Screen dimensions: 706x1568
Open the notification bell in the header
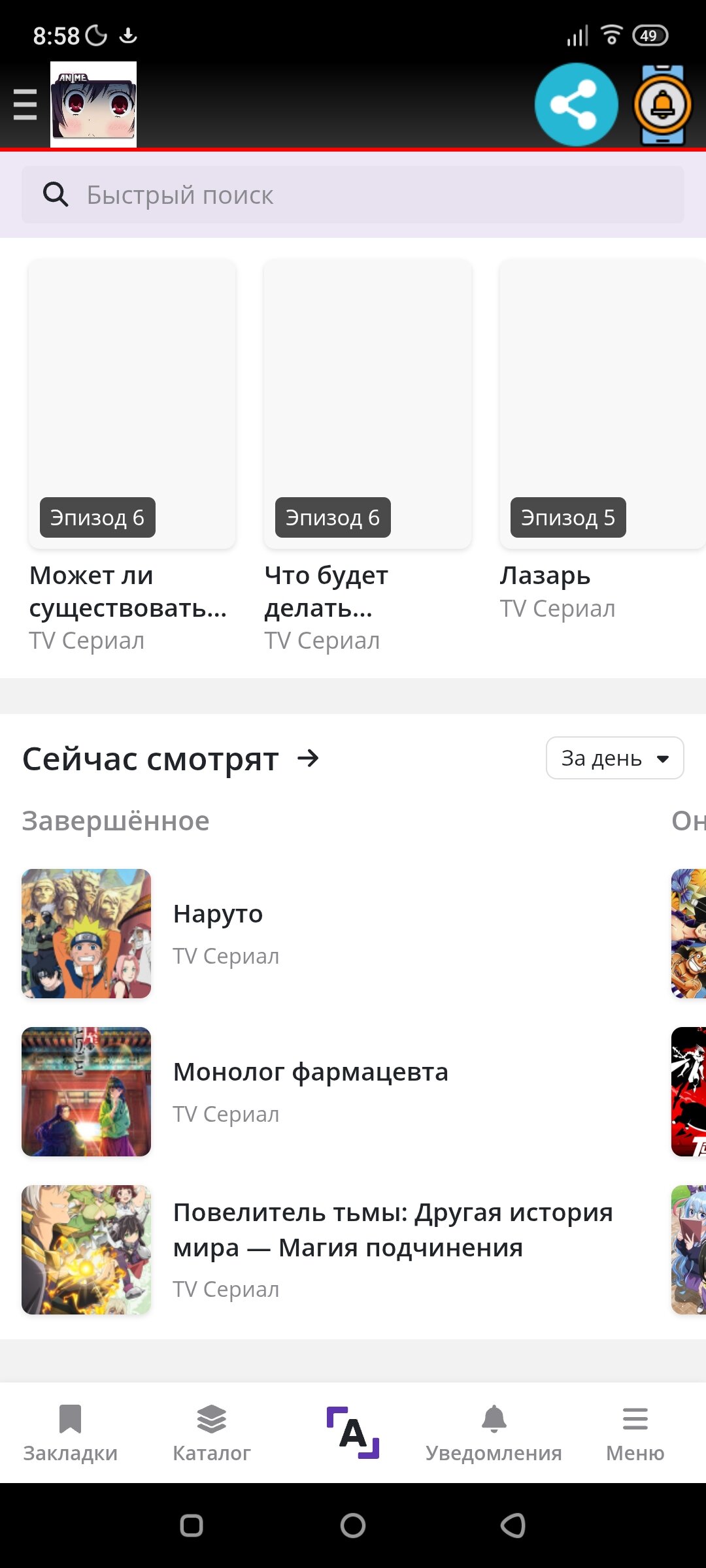(x=663, y=105)
